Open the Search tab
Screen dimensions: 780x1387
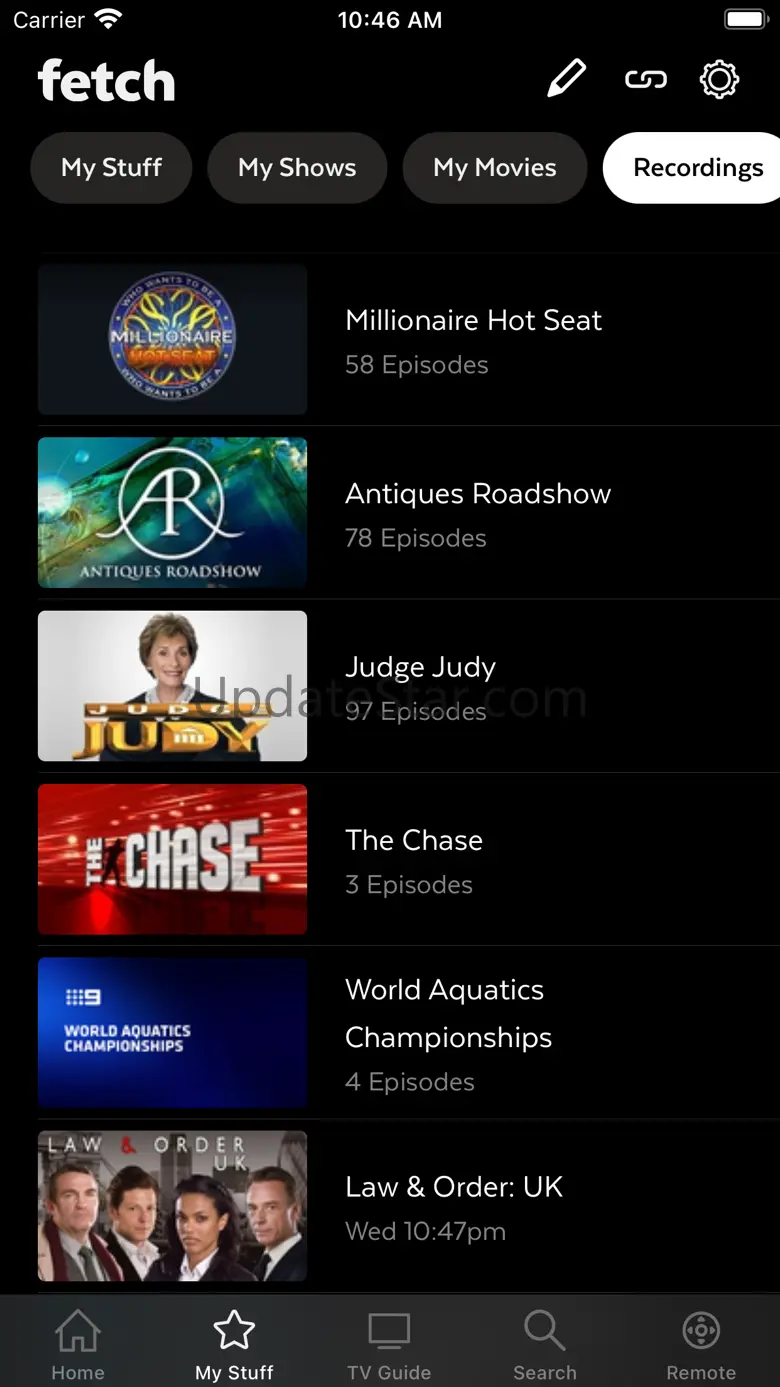point(545,1345)
